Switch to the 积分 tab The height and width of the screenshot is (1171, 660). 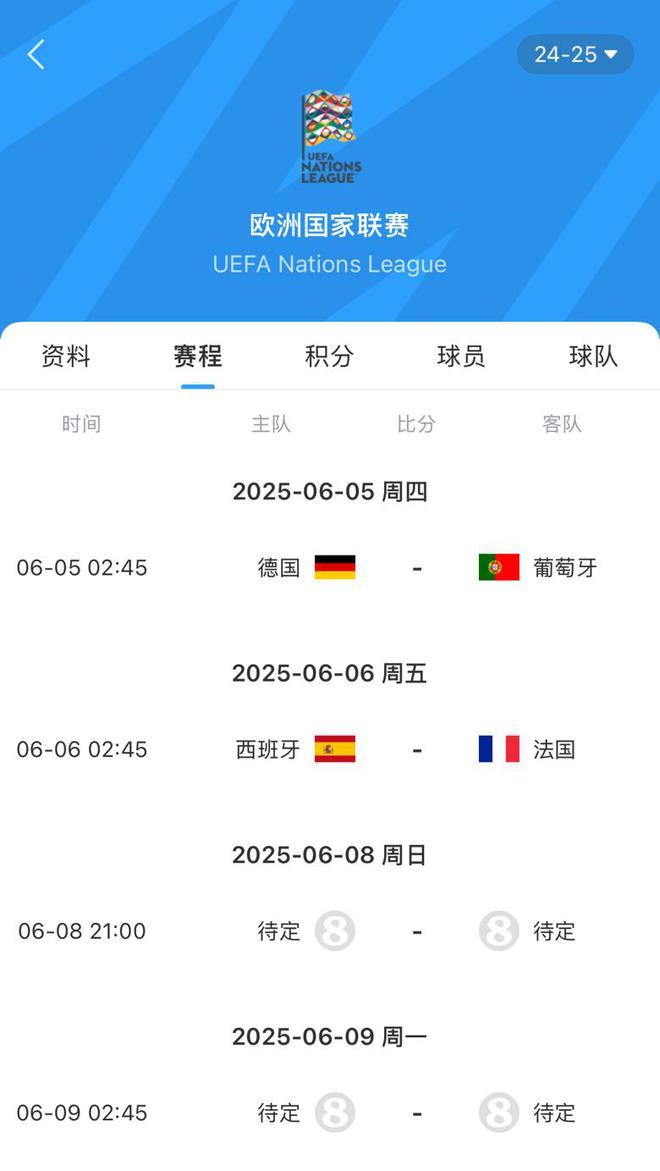(330, 356)
